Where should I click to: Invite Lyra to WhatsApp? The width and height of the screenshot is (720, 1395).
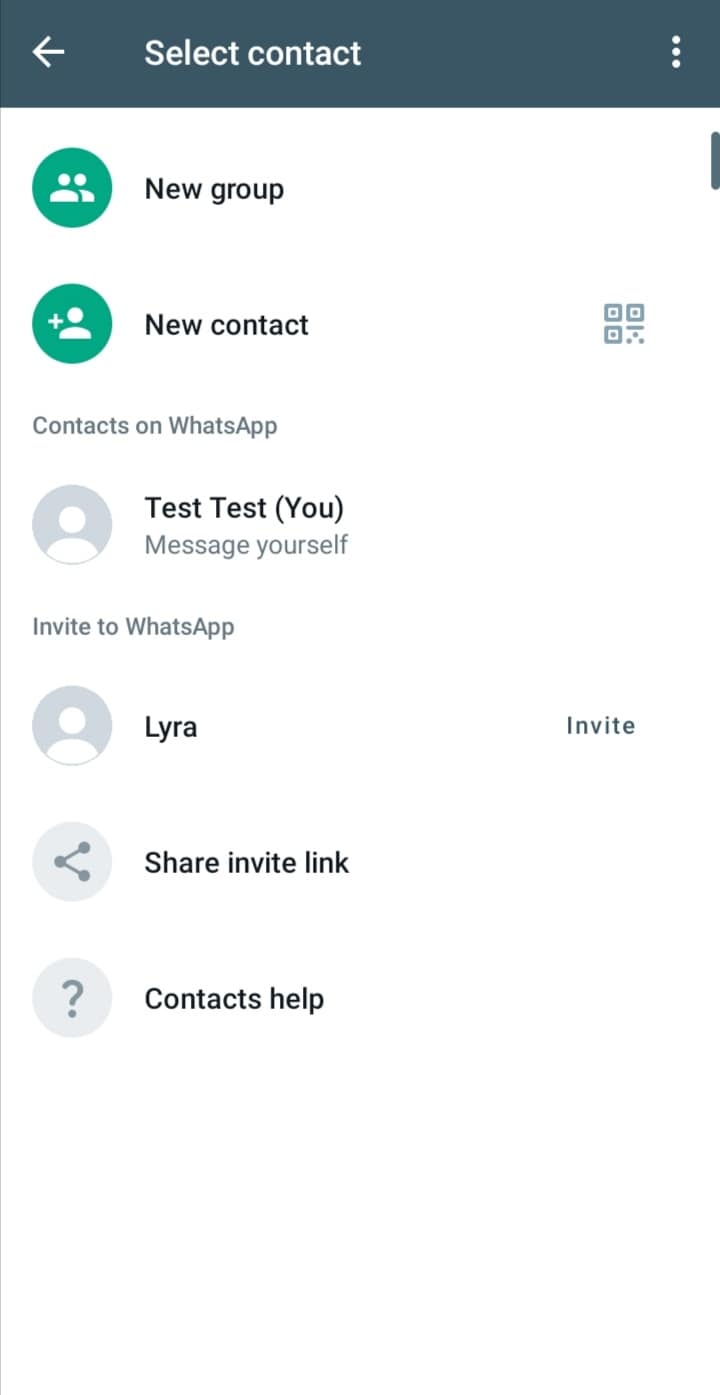[600, 726]
